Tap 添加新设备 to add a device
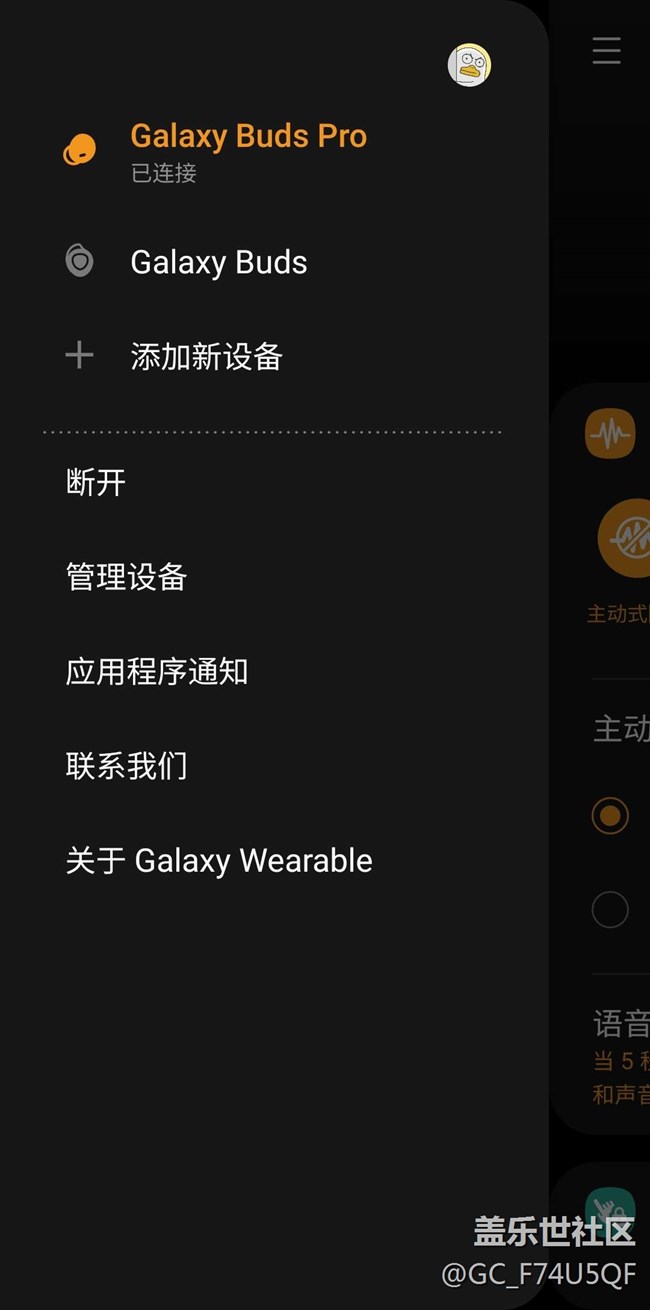The height and width of the screenshot is (1310, 650). click(206, 356)
